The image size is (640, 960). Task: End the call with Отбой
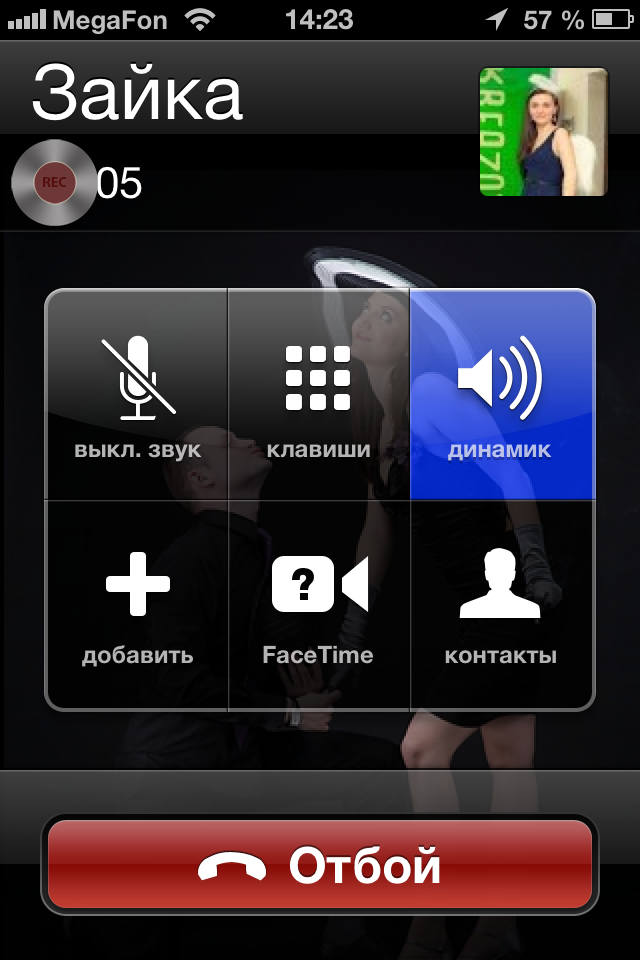[320, 865]
